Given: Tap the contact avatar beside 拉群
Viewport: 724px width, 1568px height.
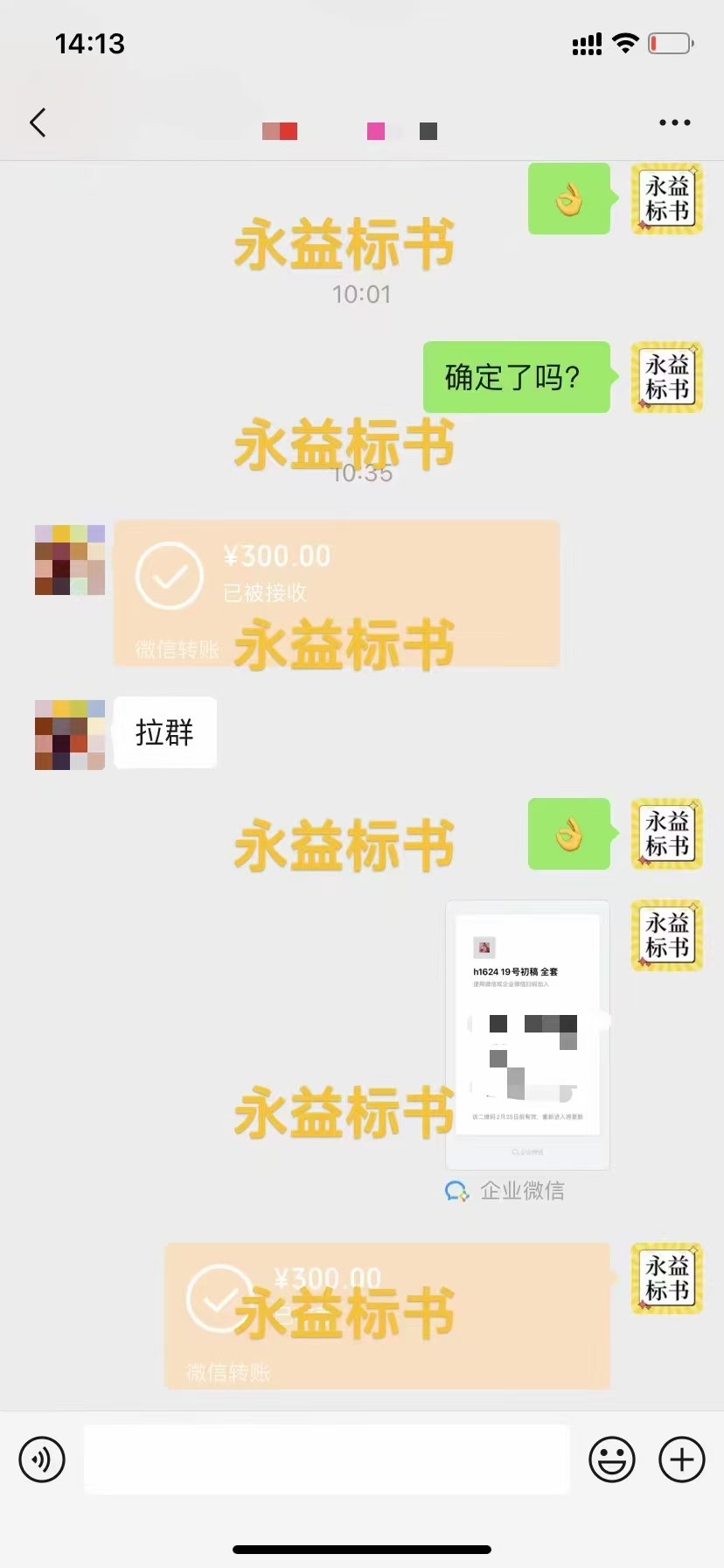Looking at the screenshot, I should point(70,735).
